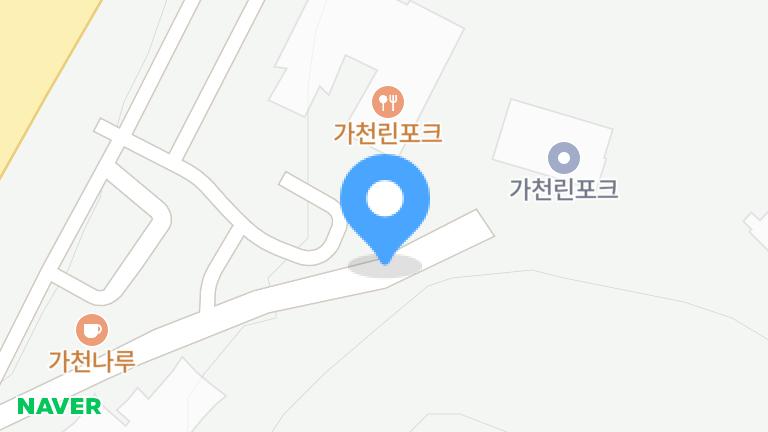Open the 가천린포크 place marker with gray circle
768x432 pixels.
pos(564,157)
